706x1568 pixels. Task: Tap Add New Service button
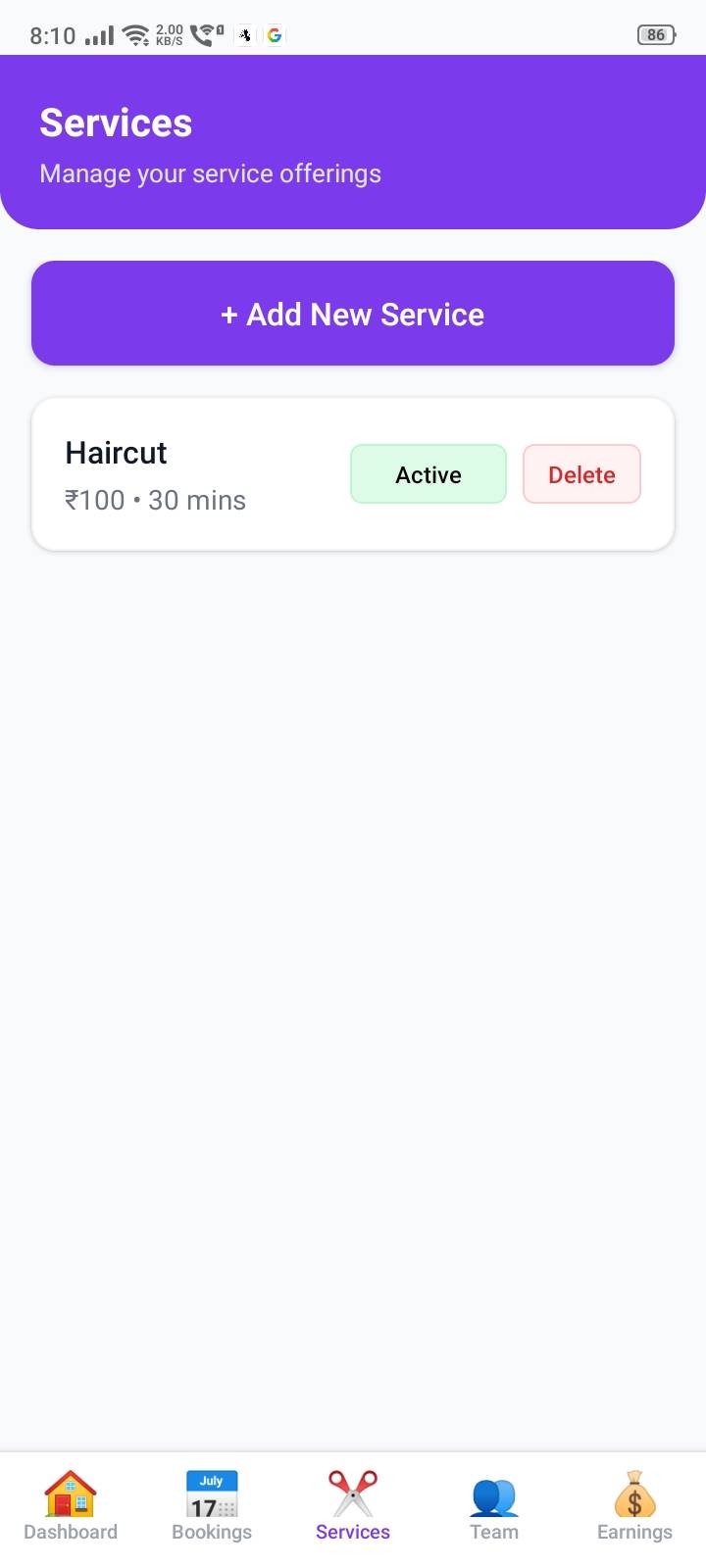tap(353, 314)
